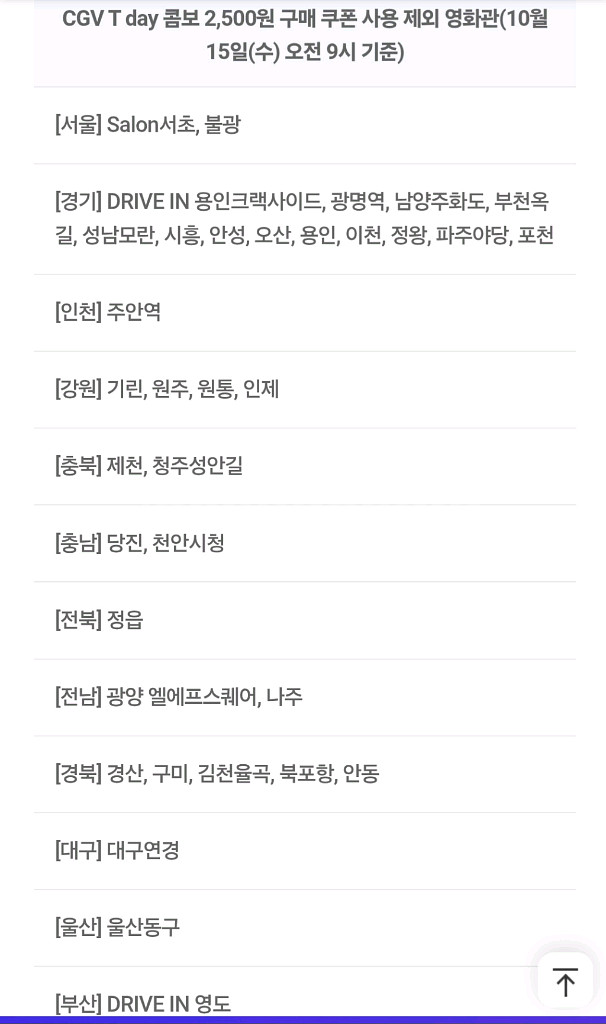The image size is (606, 1024).
Task: Tap the scroll-to-top arrow button
Action: click(565, 981)
